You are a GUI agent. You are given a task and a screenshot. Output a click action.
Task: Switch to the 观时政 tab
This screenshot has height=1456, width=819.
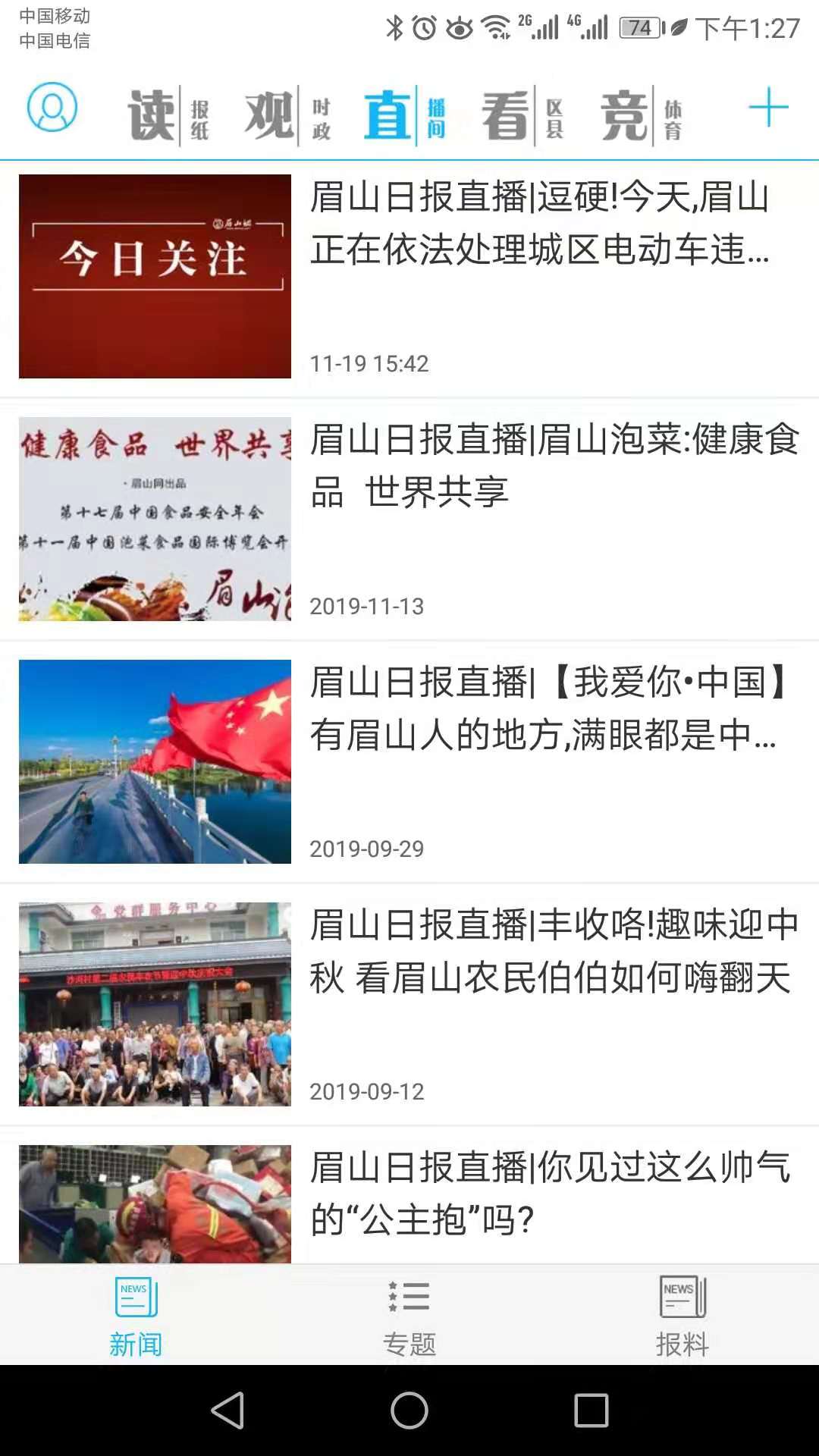[x=287, y=115]
